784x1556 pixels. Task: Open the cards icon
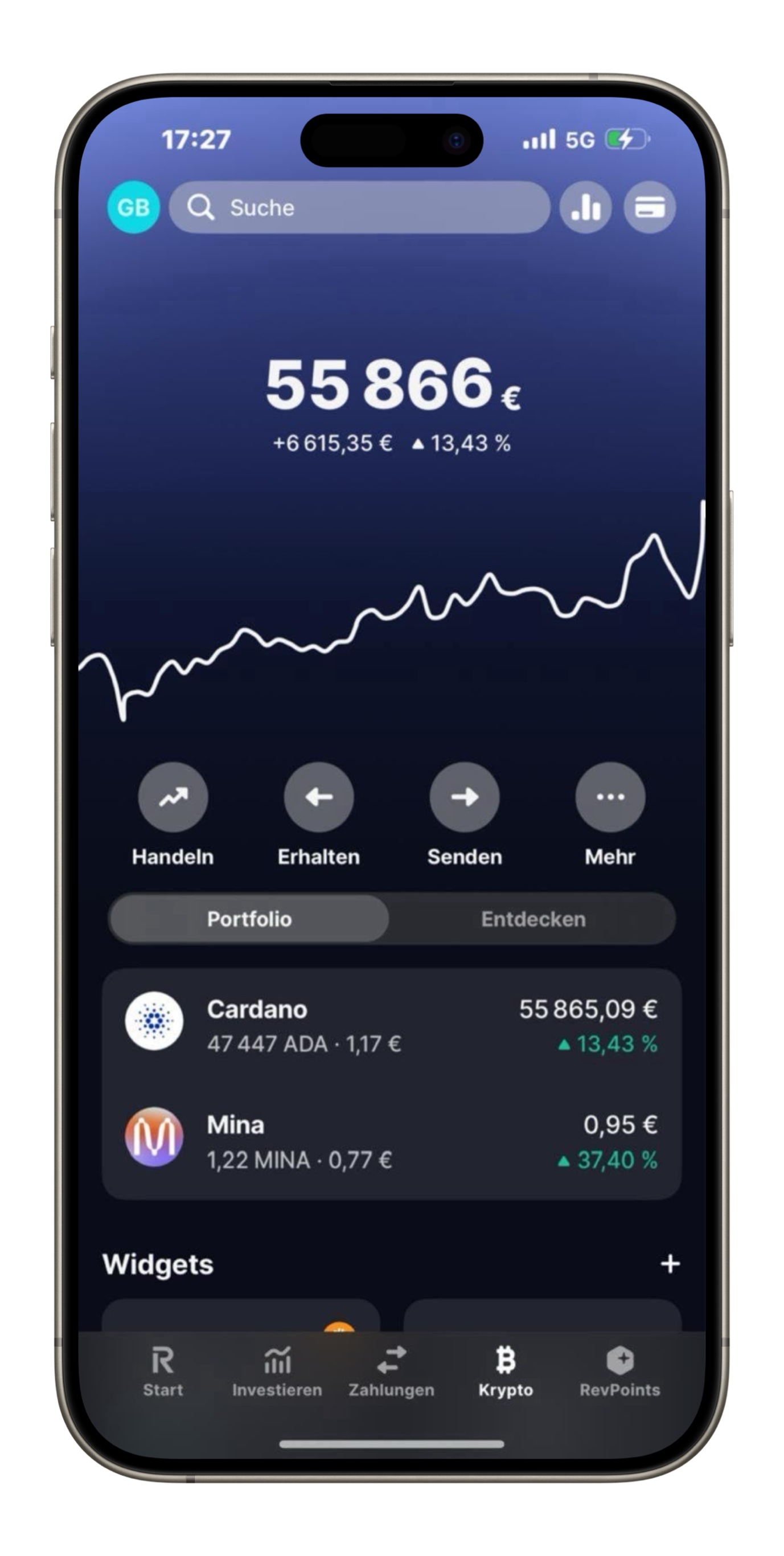[649, 207]
